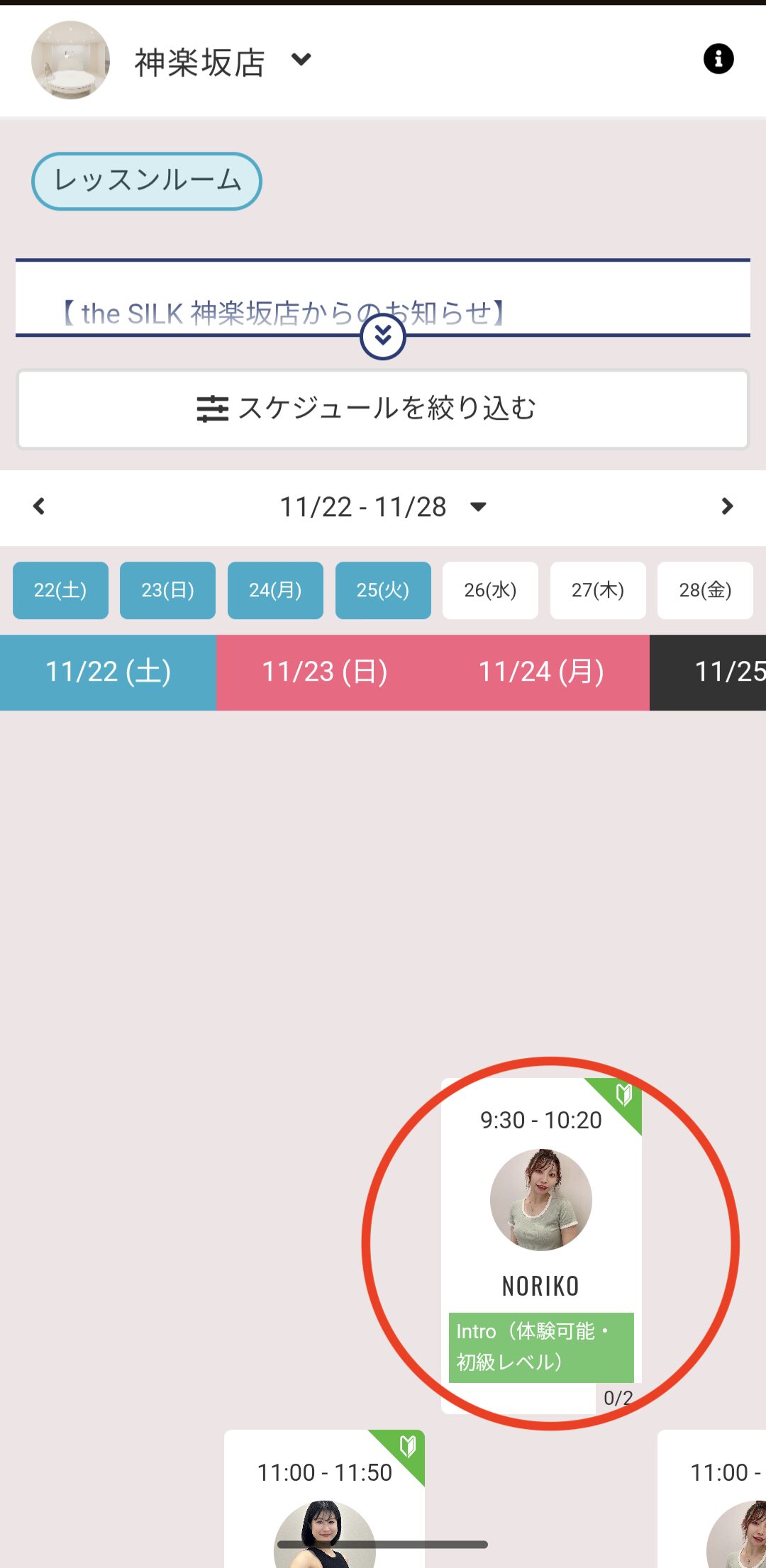The image size is (766, 1568).
Task: Select the 25(火) day chip
Action: (383, 590)
